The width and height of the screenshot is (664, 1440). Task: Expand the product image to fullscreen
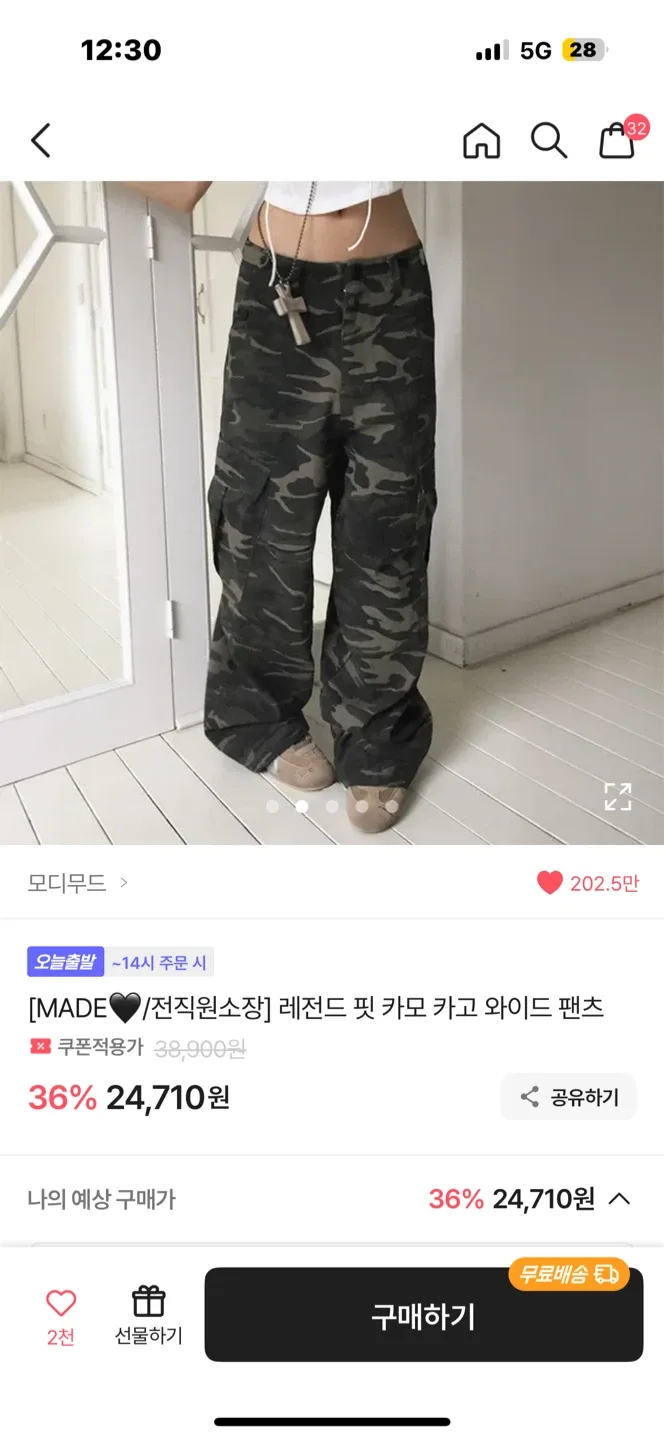[617, 796]
